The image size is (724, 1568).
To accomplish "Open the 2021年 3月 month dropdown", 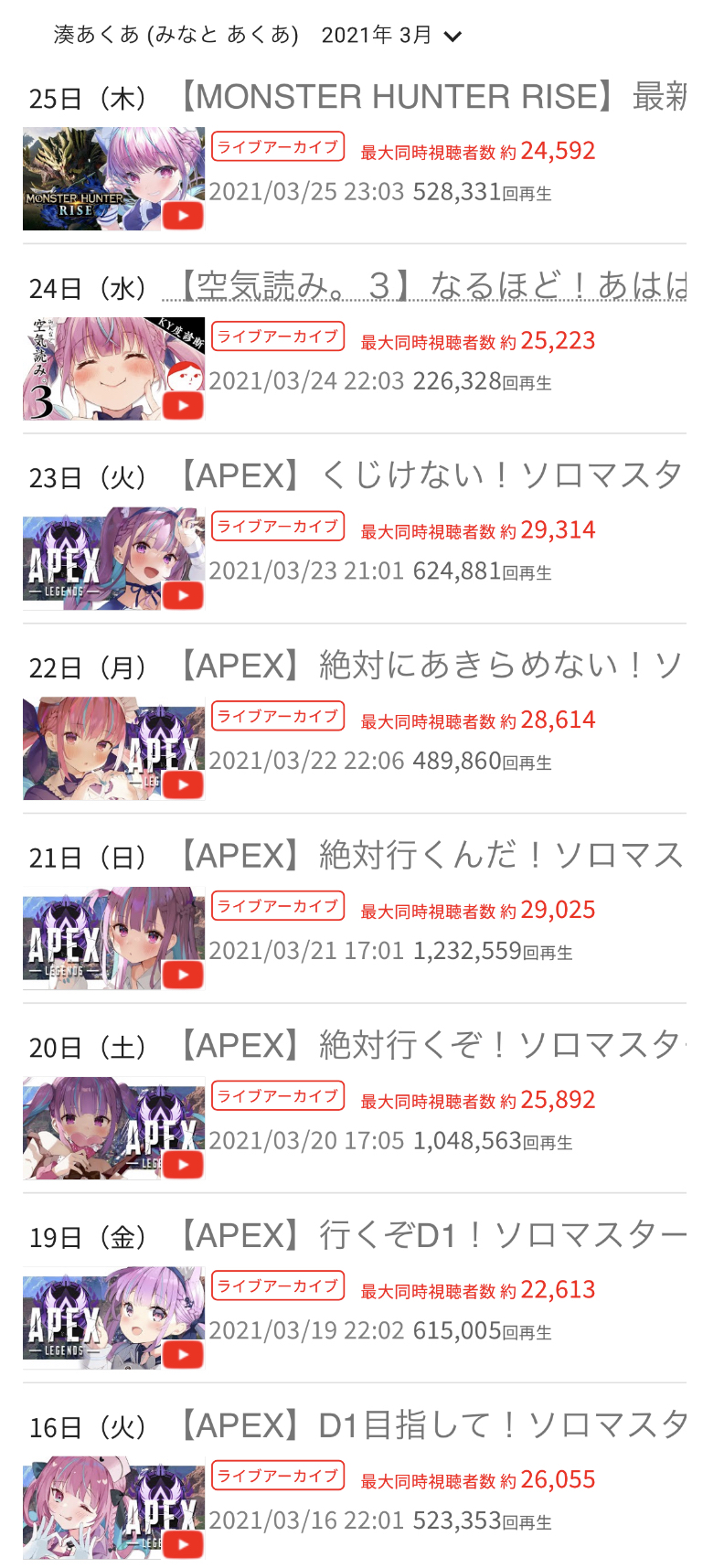I will tap(391, 36).
